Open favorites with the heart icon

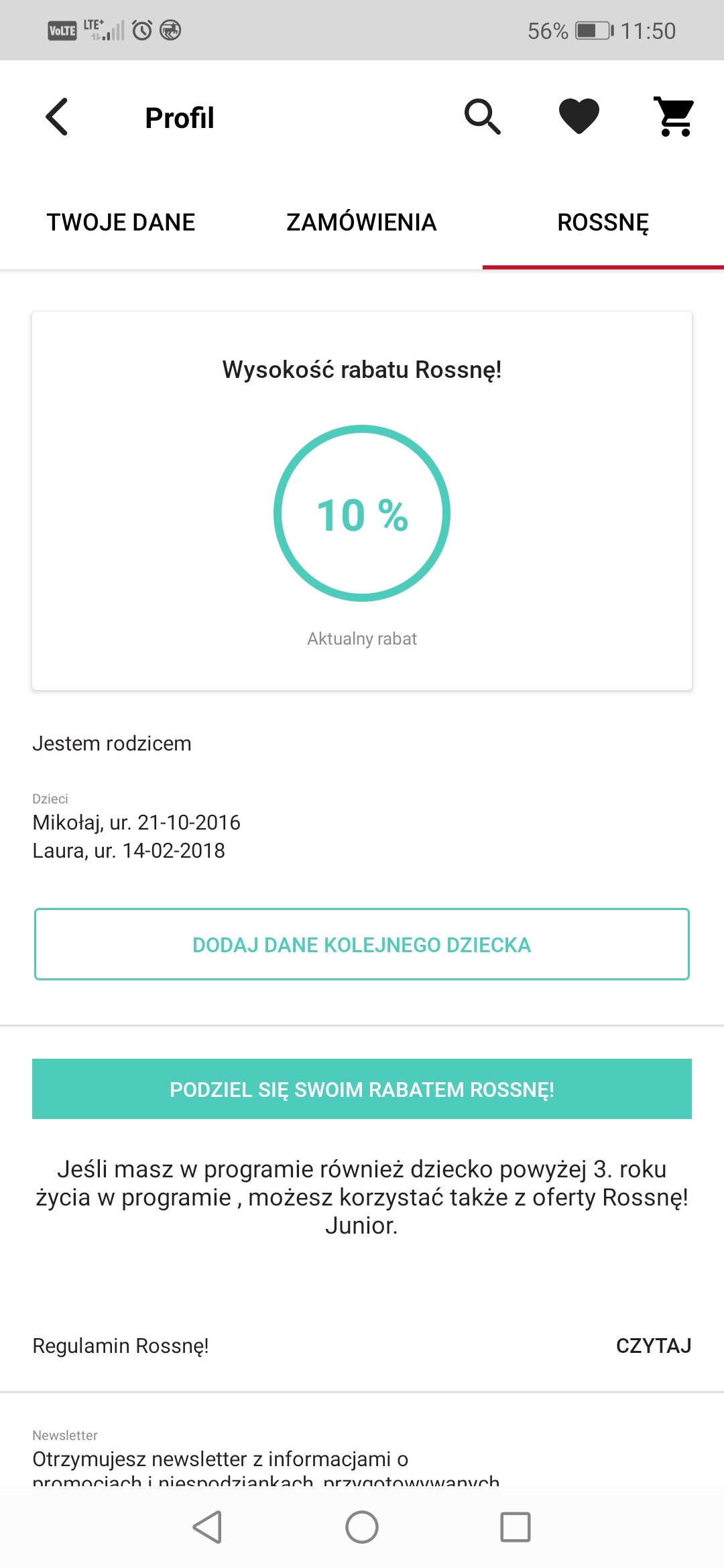(x=579, y=116)
